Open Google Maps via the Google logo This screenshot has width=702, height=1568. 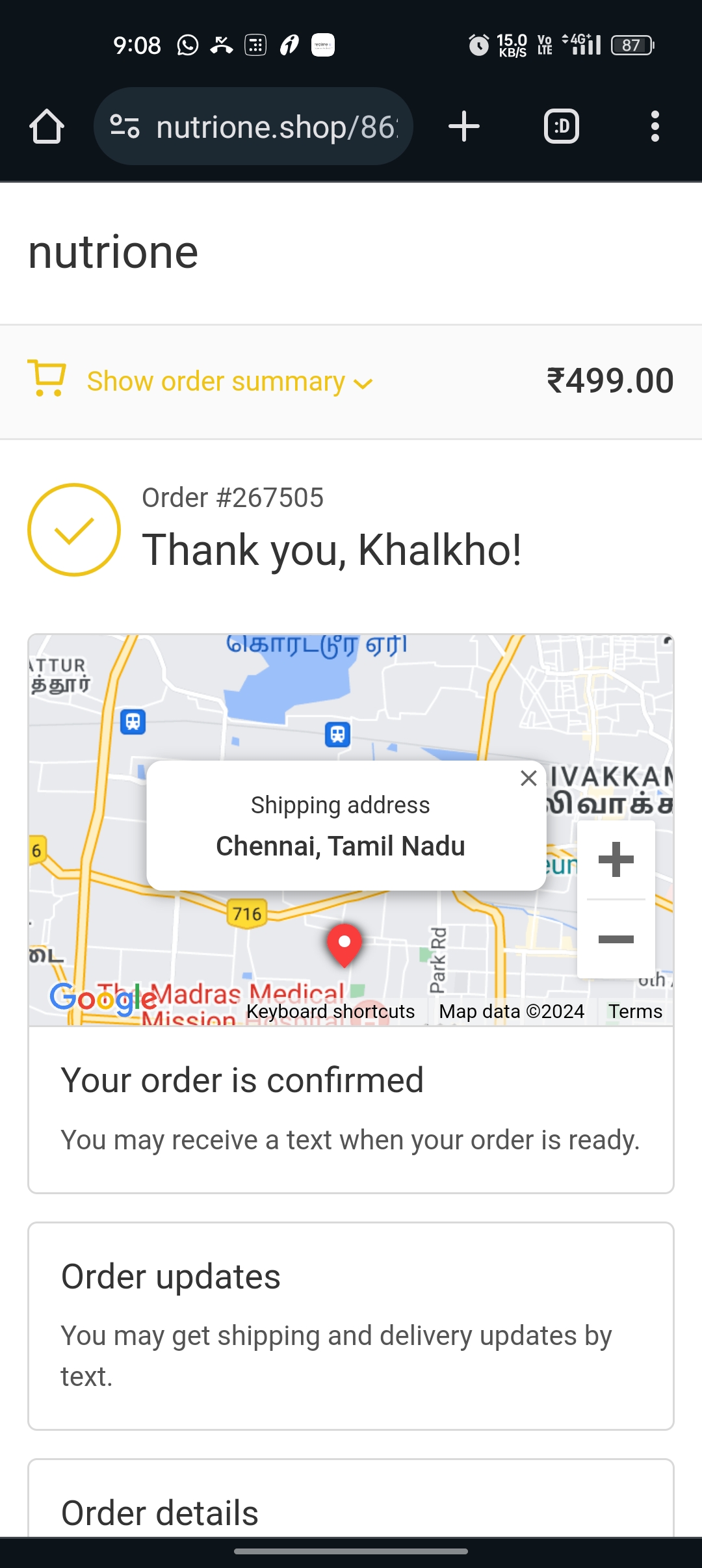coord(104,999)
